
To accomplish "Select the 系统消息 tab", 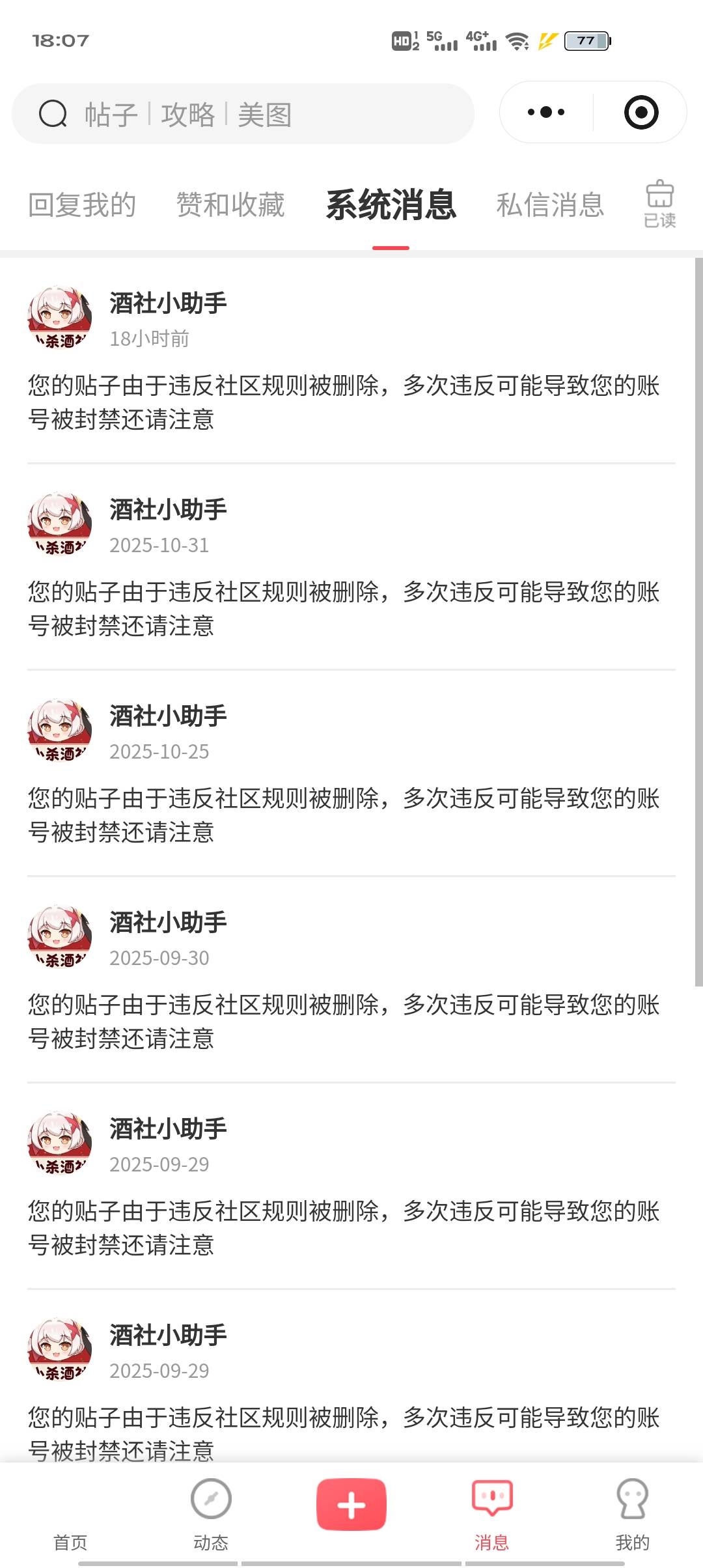I will tap(391, 205).
